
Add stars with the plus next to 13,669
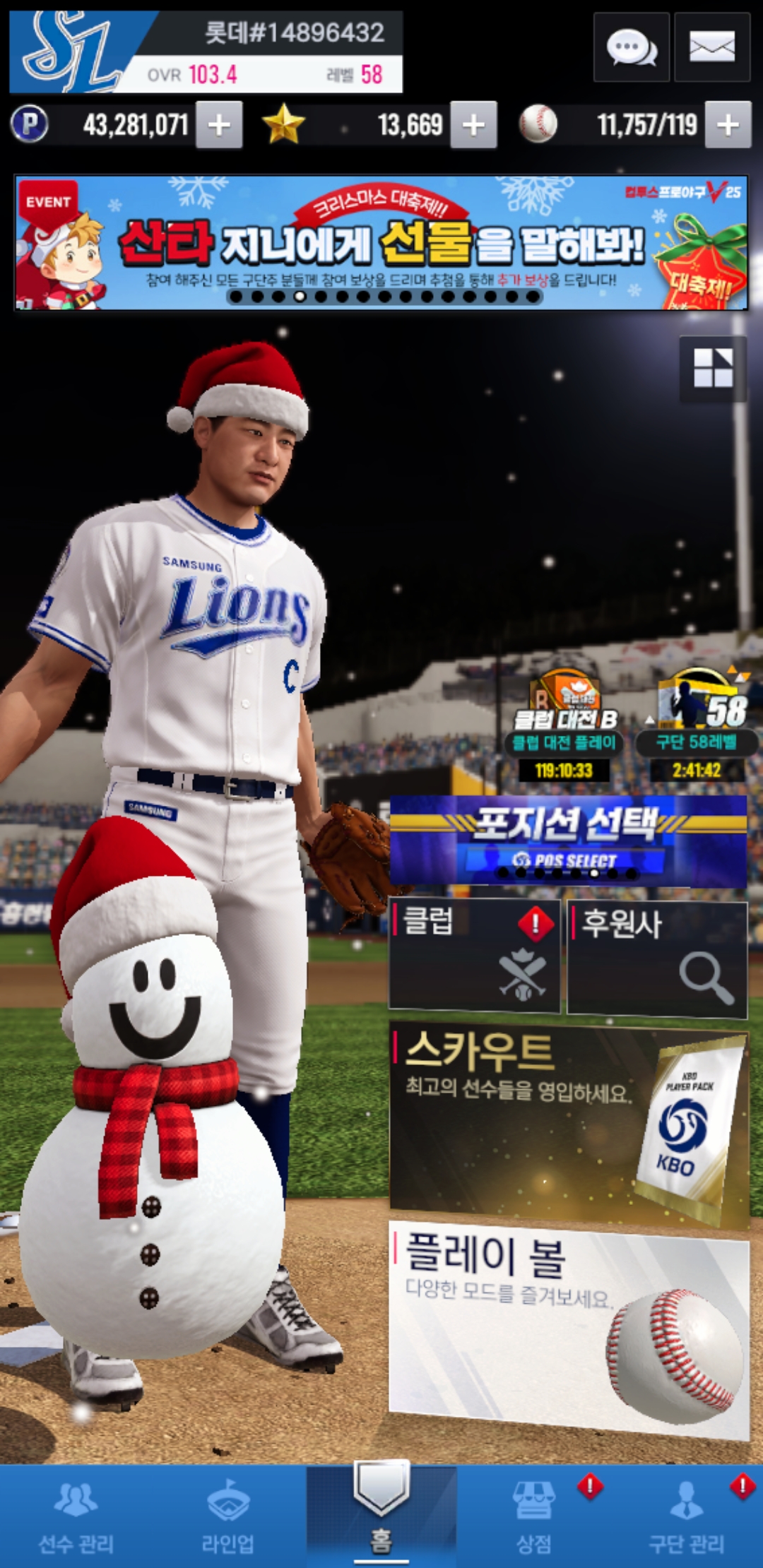click(x=473, y=125)
